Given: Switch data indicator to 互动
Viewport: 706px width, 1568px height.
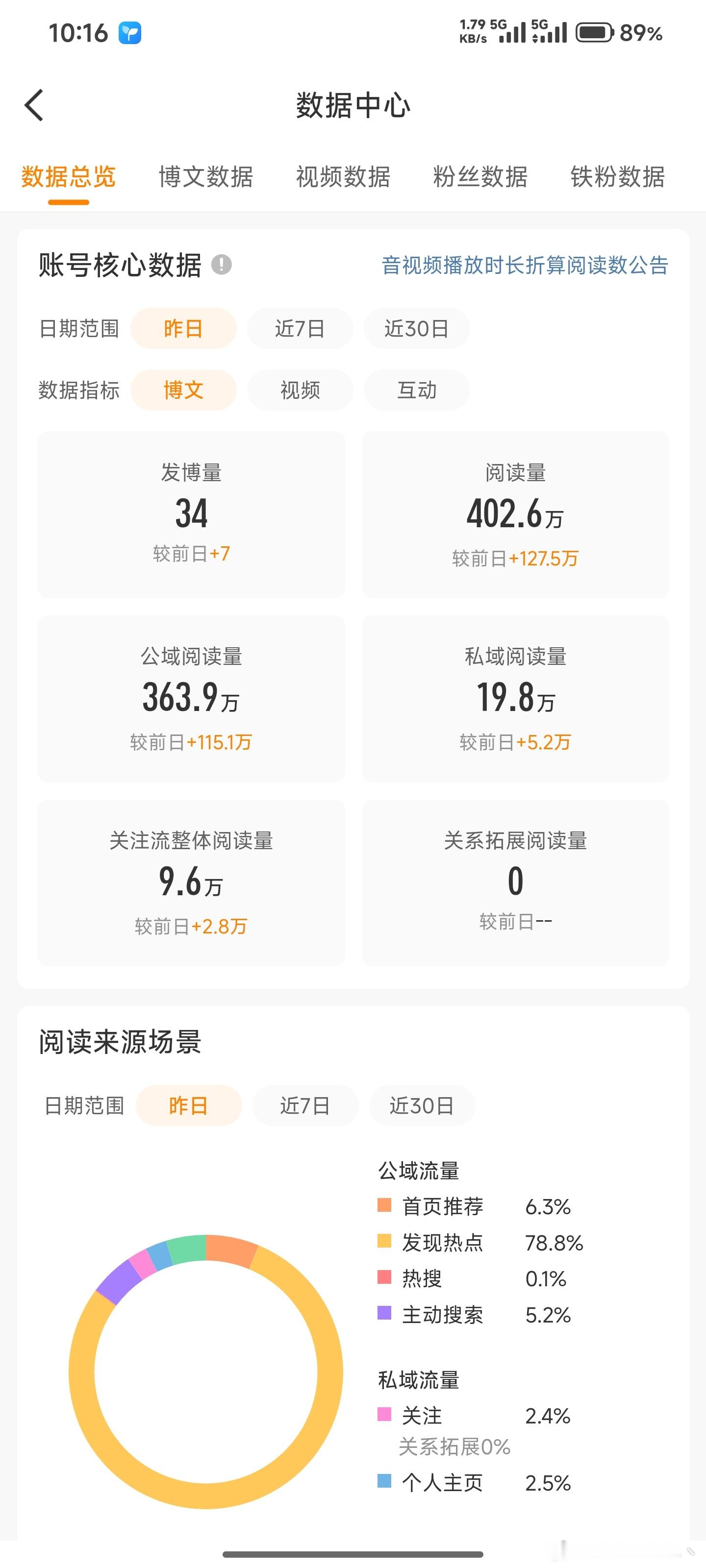Looking at the screenshot, I should 417,390.
